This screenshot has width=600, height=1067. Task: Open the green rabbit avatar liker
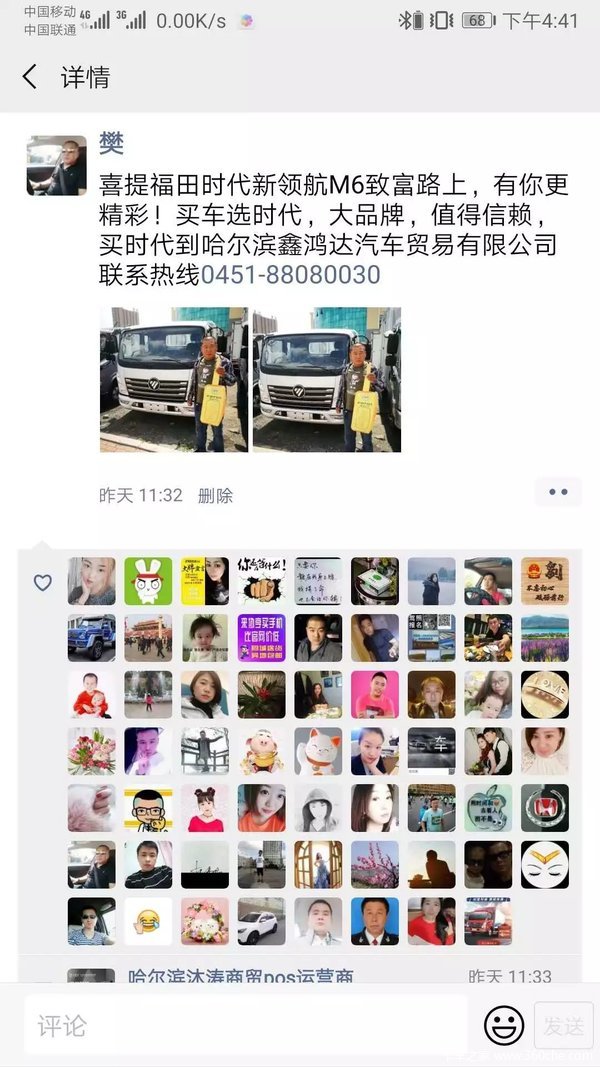pos(148,581)
